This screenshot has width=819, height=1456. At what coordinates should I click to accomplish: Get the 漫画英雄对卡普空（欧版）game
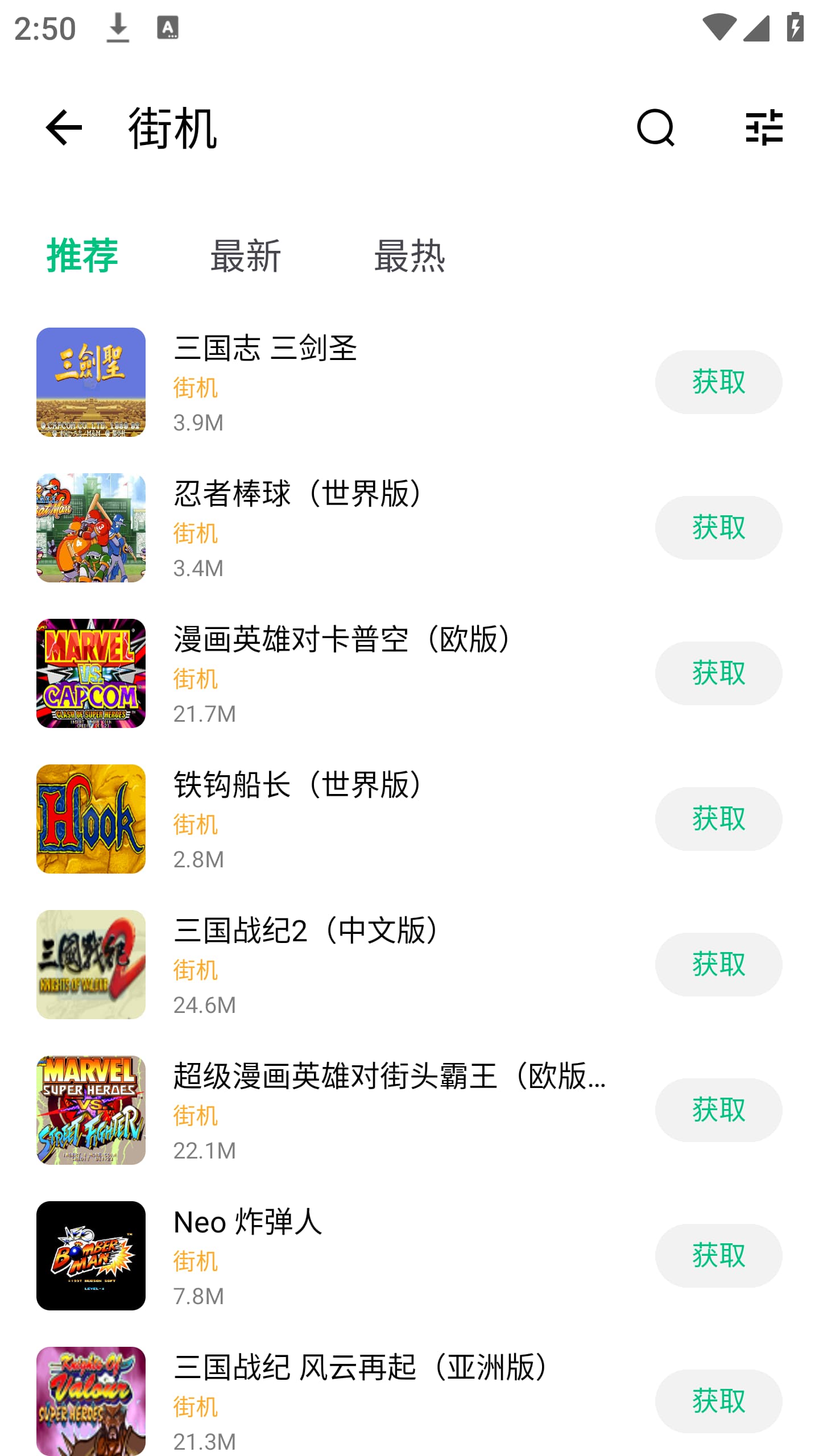719,673
